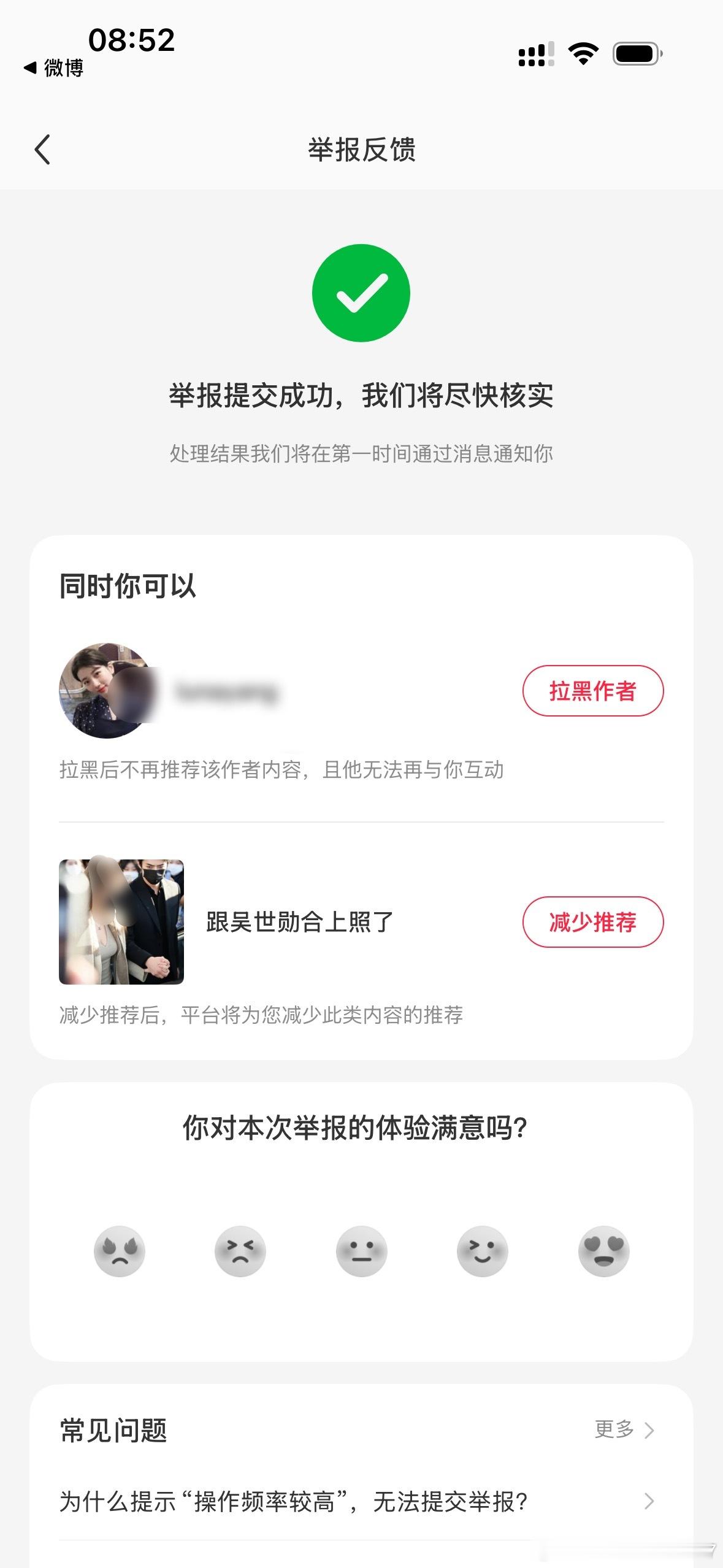Screen dimensions: 723x1568
Task: Tap the battery indicator in status bar
Action: tap(635, 54)
